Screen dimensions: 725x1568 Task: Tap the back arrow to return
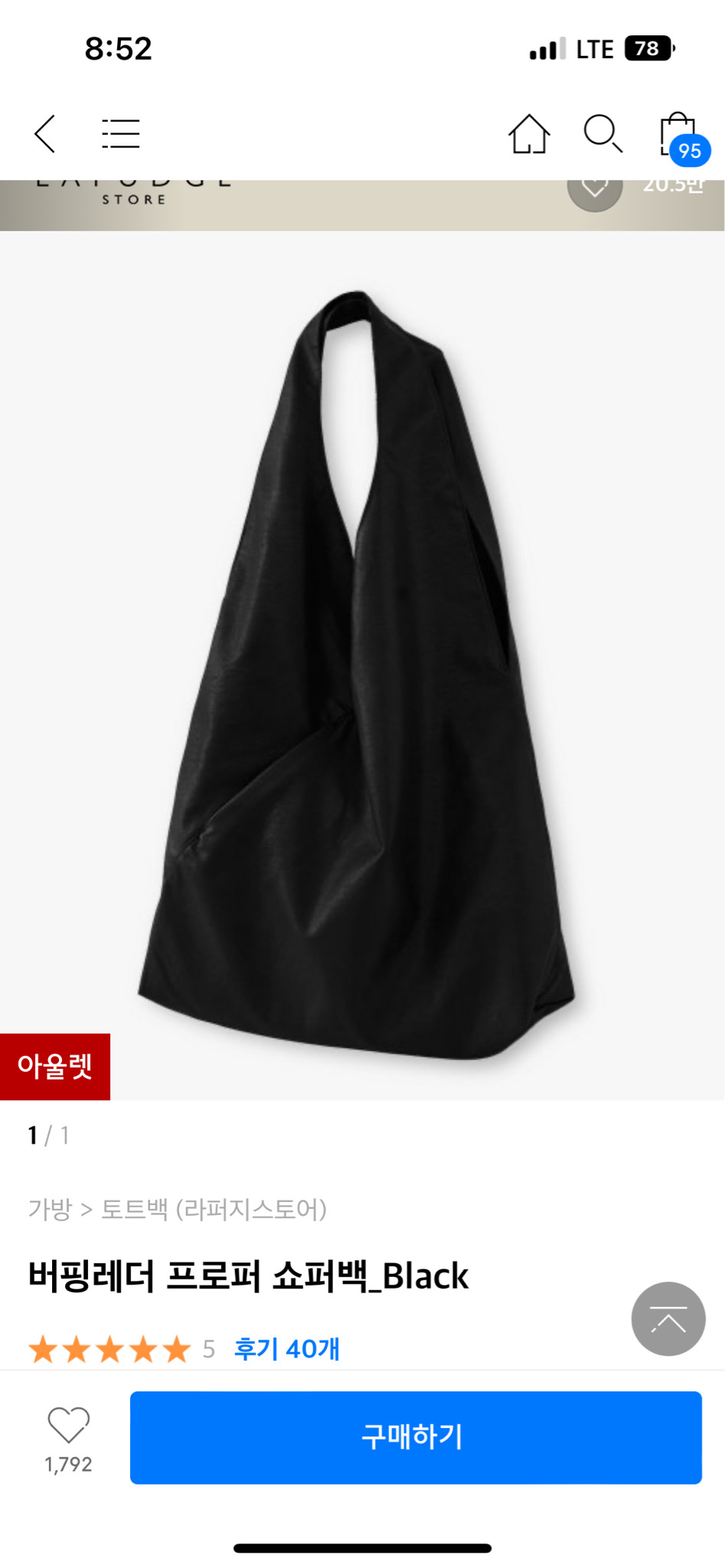point(44,133)
